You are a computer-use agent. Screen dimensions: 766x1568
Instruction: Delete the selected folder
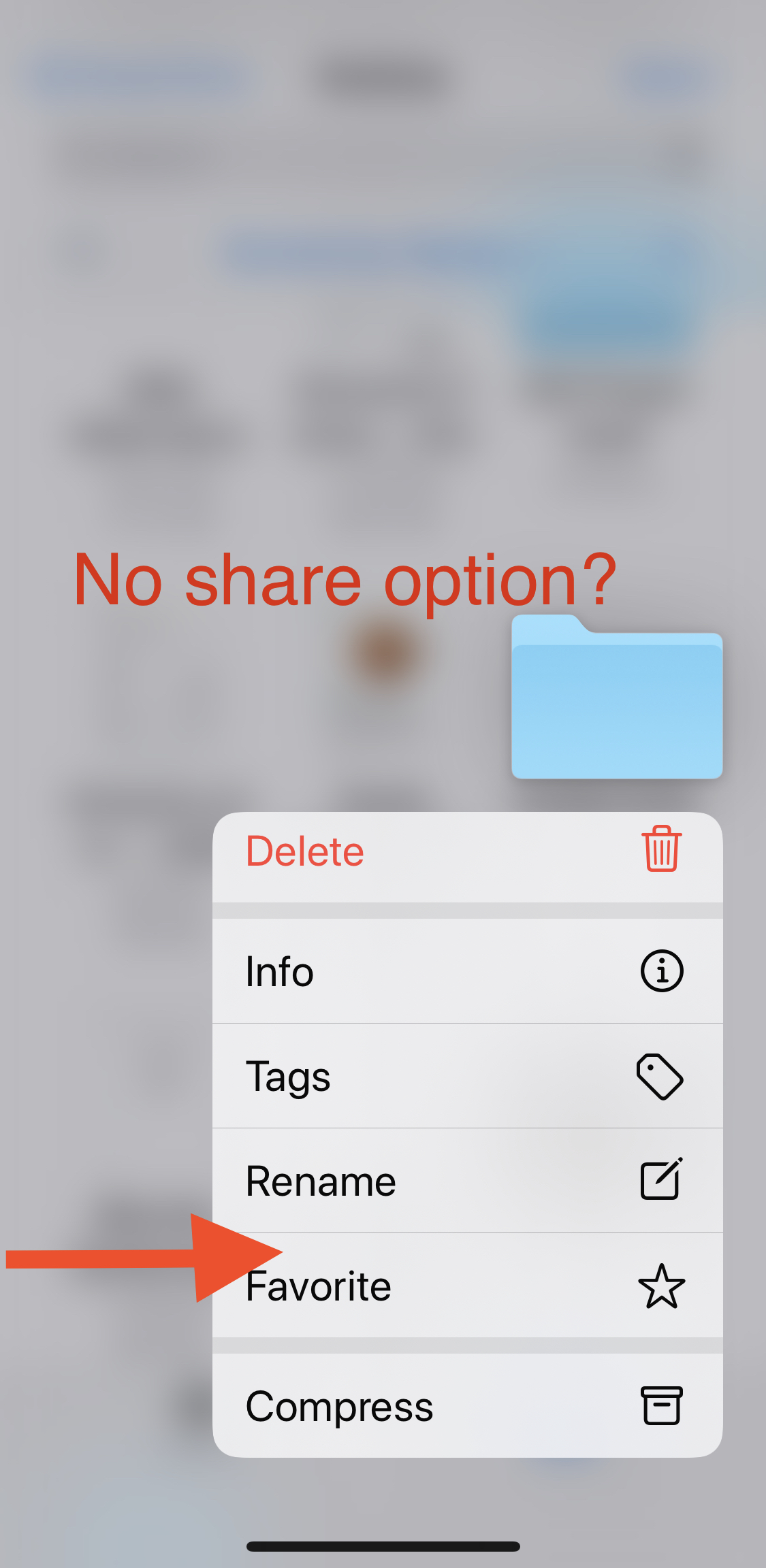point(467,857)
